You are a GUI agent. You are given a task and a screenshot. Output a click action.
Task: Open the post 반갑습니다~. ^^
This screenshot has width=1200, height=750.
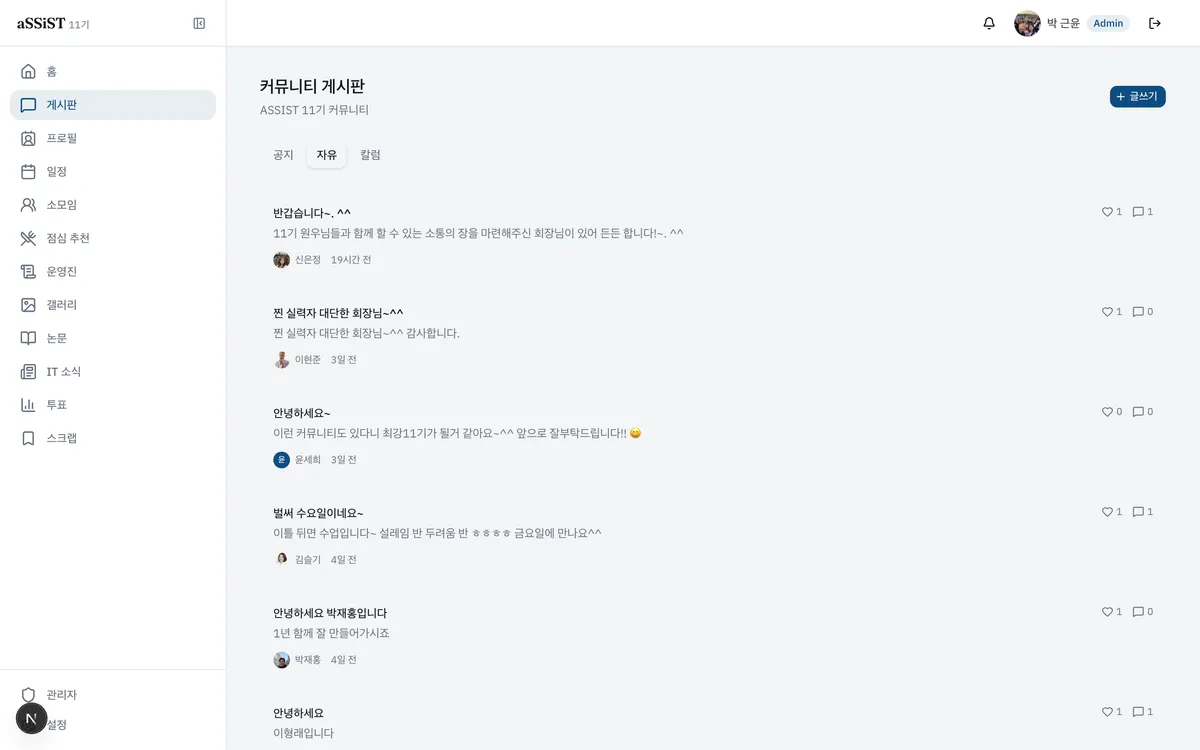(x=312, y=213)
